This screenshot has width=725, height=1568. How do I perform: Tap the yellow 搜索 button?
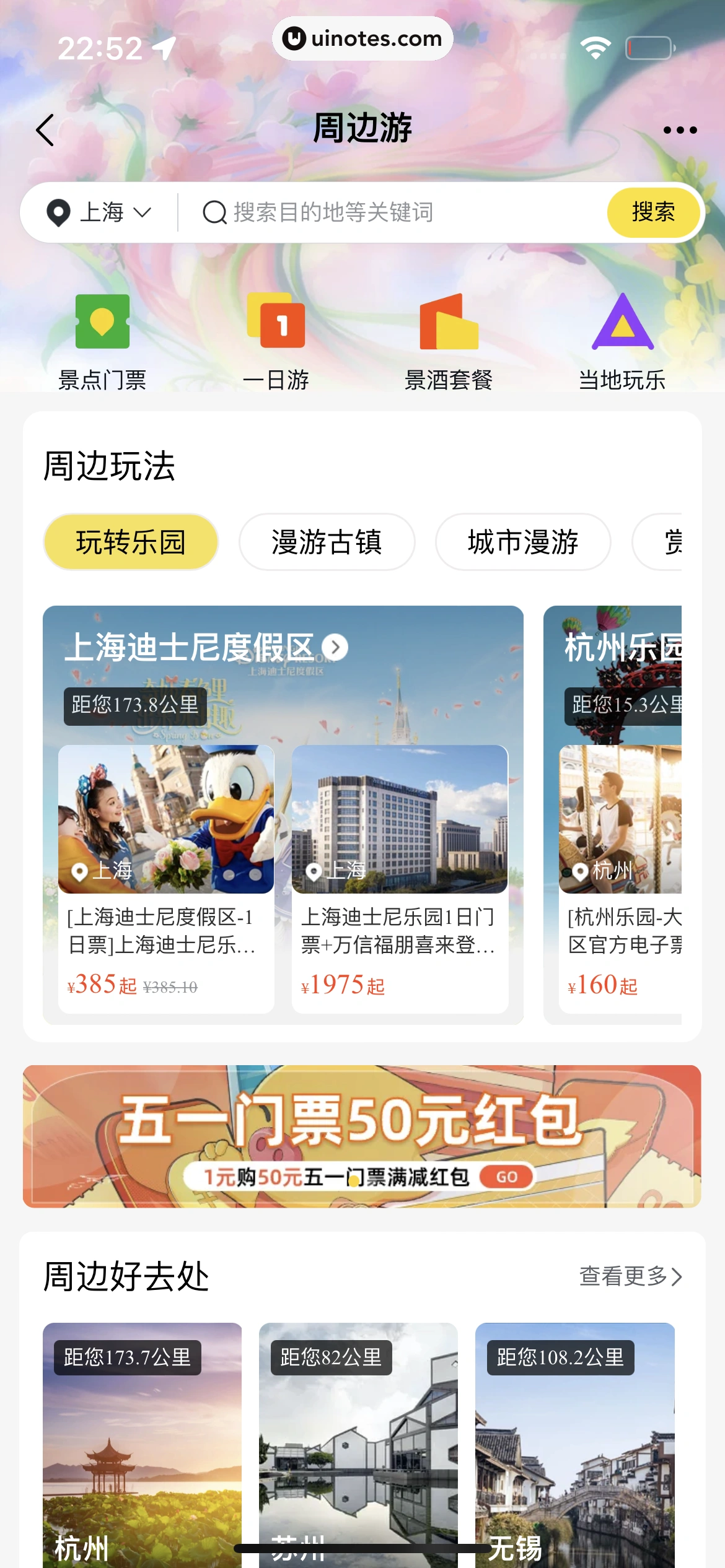tap(652, 212)
